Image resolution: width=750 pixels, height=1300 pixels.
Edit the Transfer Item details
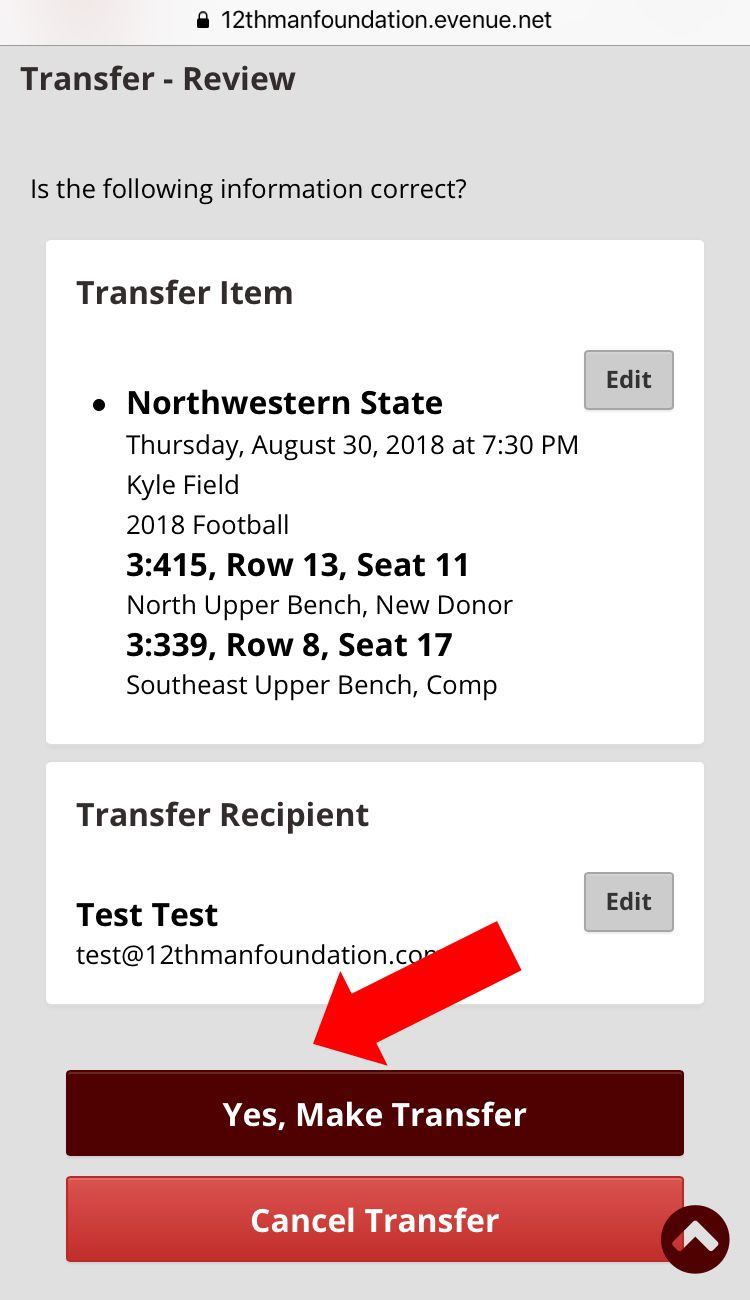[x=628, y=380]
